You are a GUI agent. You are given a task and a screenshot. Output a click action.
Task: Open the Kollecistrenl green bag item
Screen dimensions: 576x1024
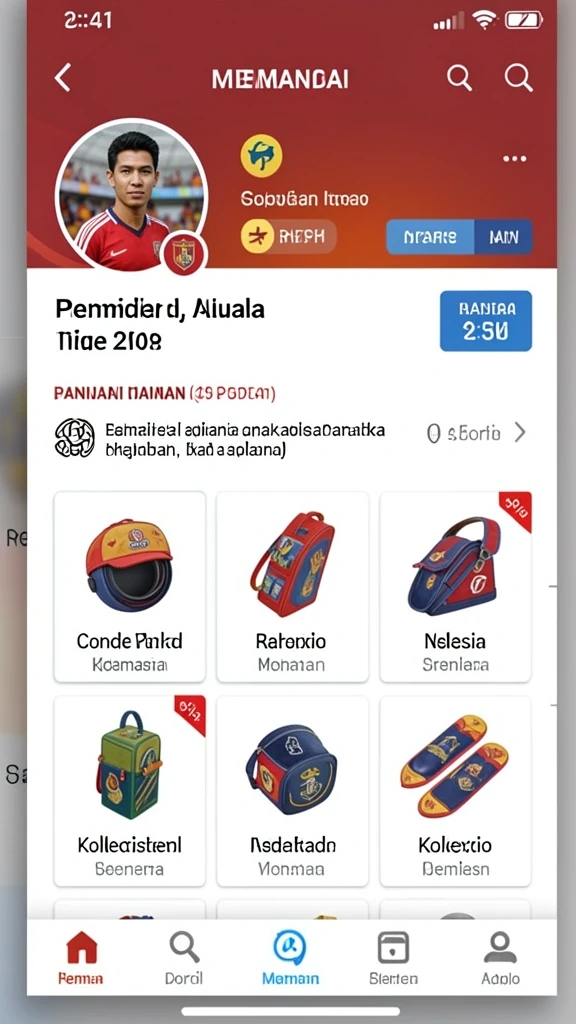(x=129, y=791)
